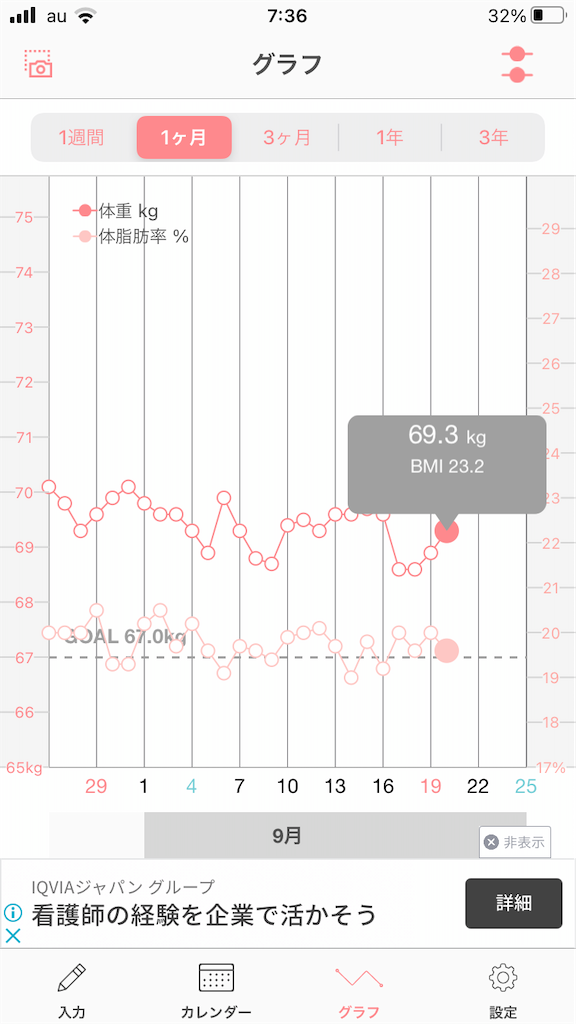Screen dimensions: 576x1024
Task: Switch to the 3ヶ月 range
Action: pos(287,138)
